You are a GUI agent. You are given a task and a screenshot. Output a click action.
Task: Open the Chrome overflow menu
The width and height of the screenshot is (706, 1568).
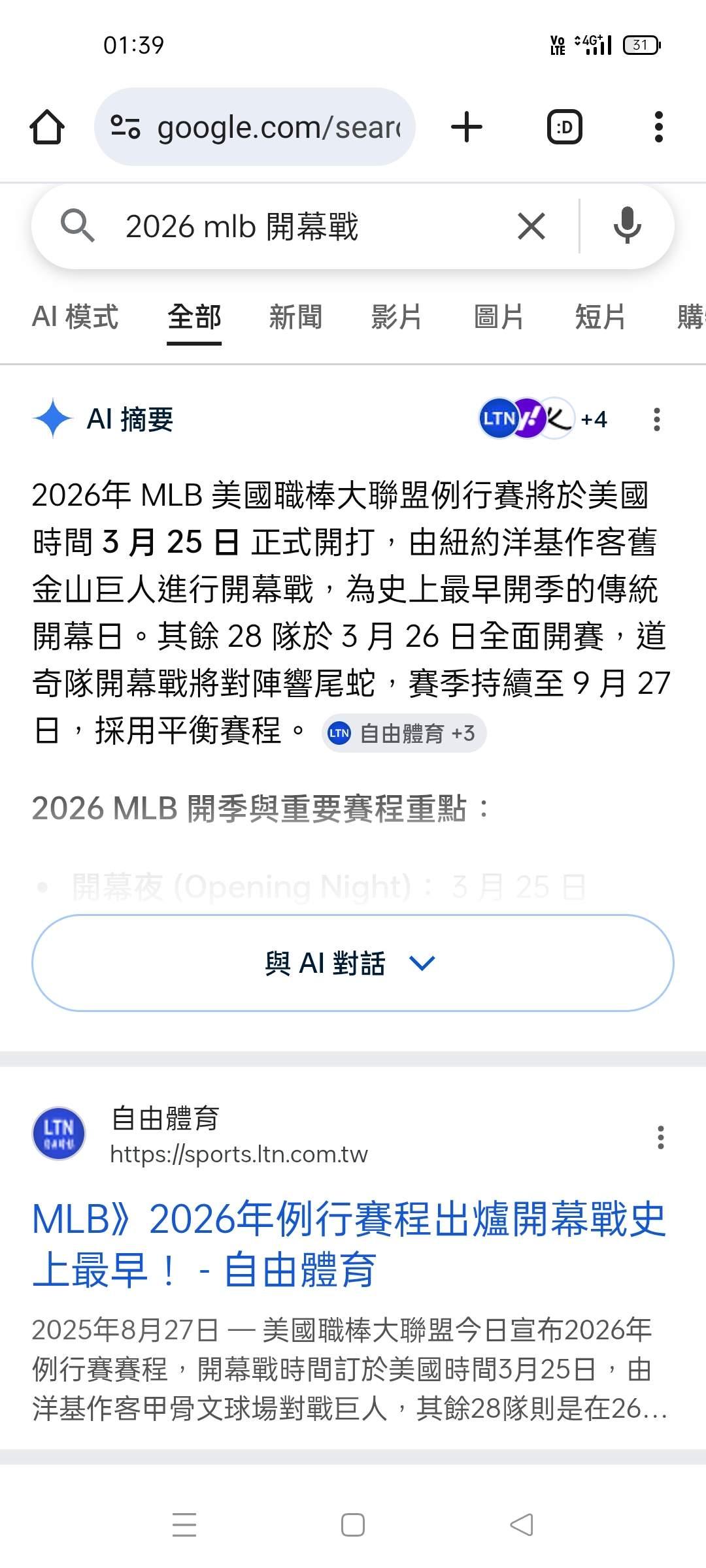[x=658, y=127]
